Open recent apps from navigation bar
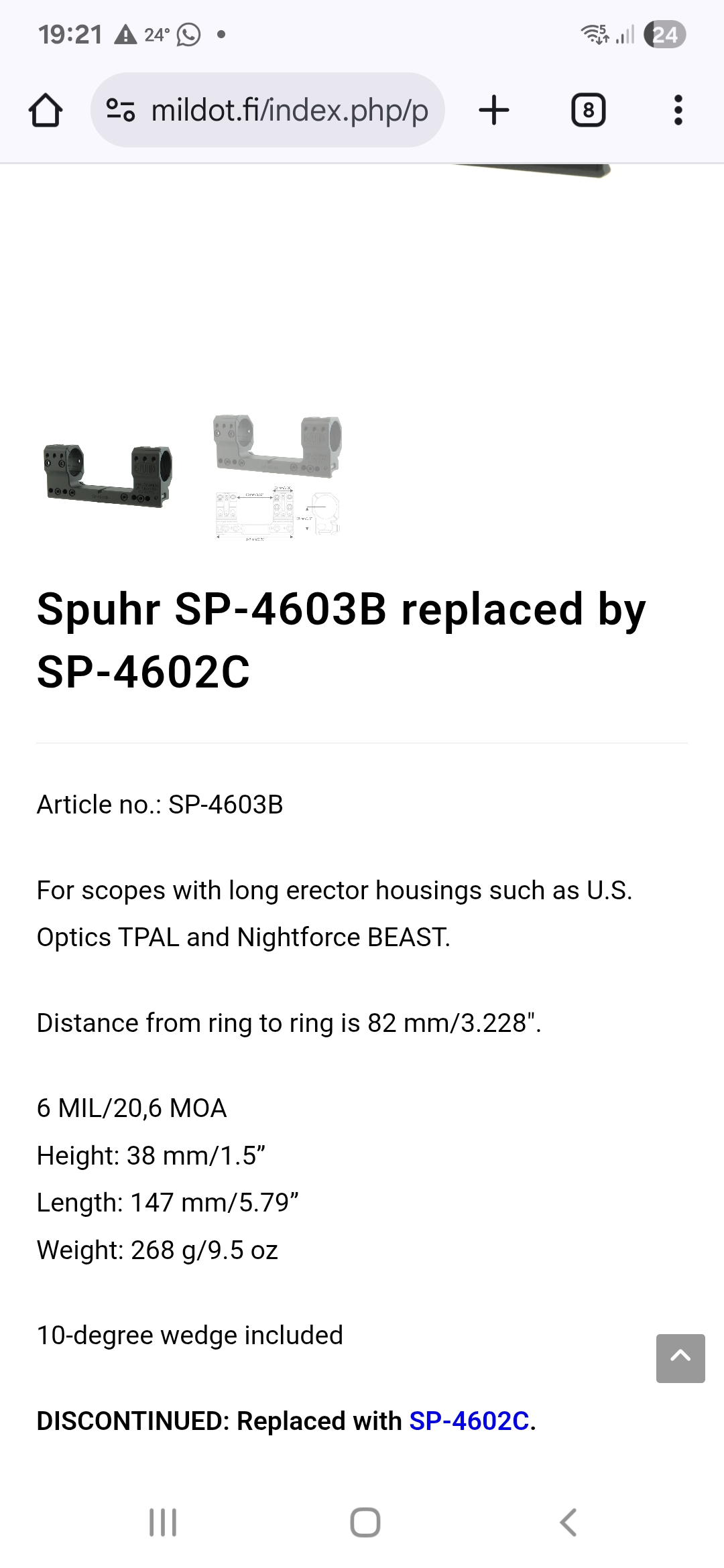724x1568 pixels. click(162, 1522)
